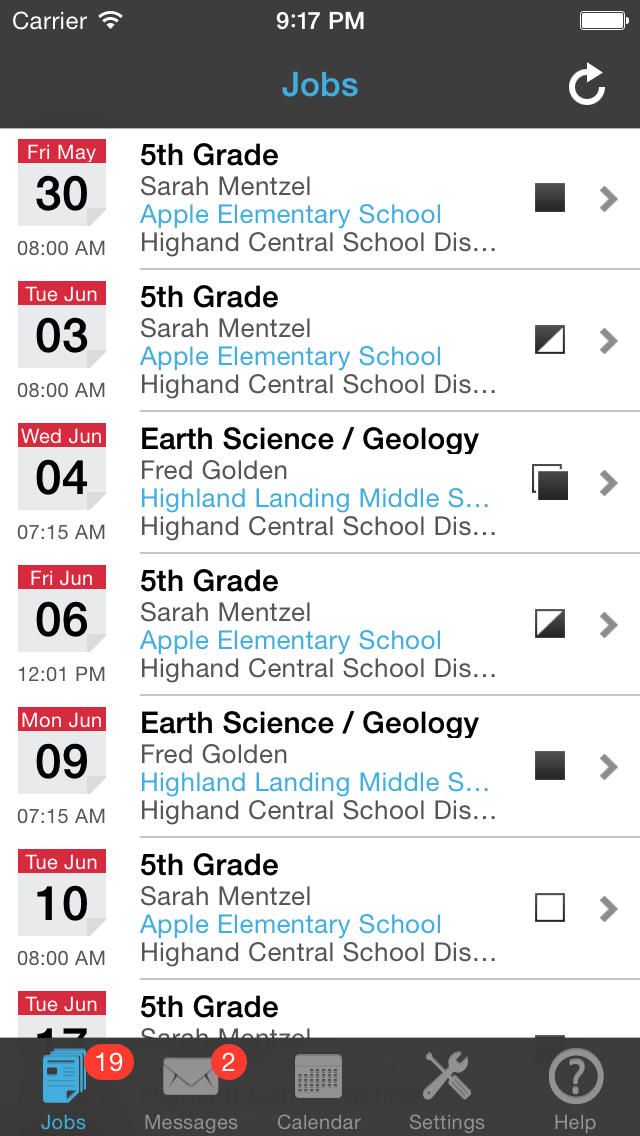Open the Mon Jun 09 Earth Science job
The height and width of the screenshot is (1136, 640).
[318, 767]
